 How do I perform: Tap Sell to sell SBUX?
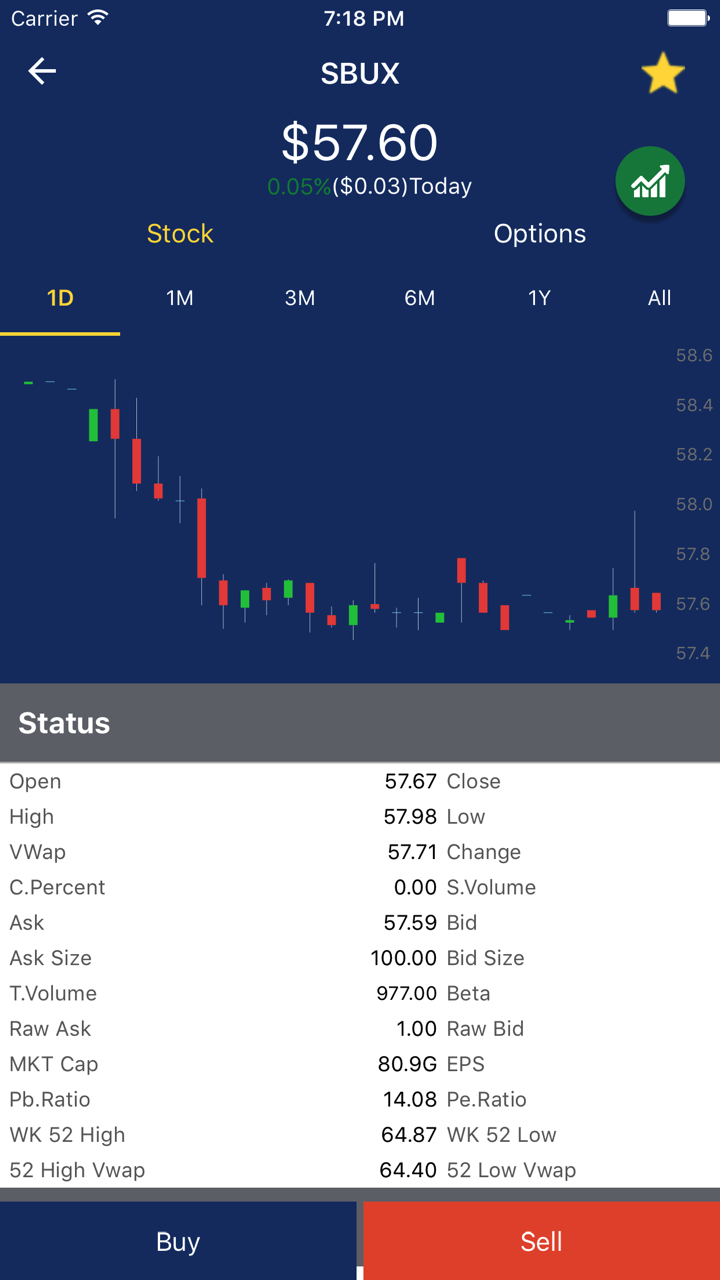[541, 1241]
